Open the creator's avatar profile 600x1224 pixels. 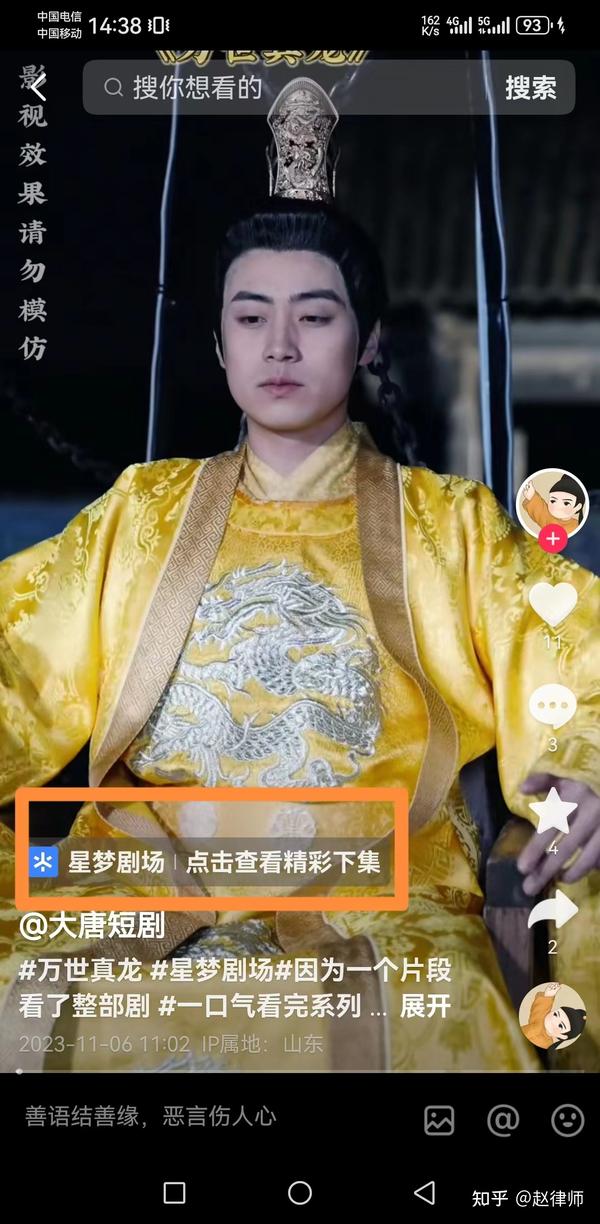click(x=552, y=502)
